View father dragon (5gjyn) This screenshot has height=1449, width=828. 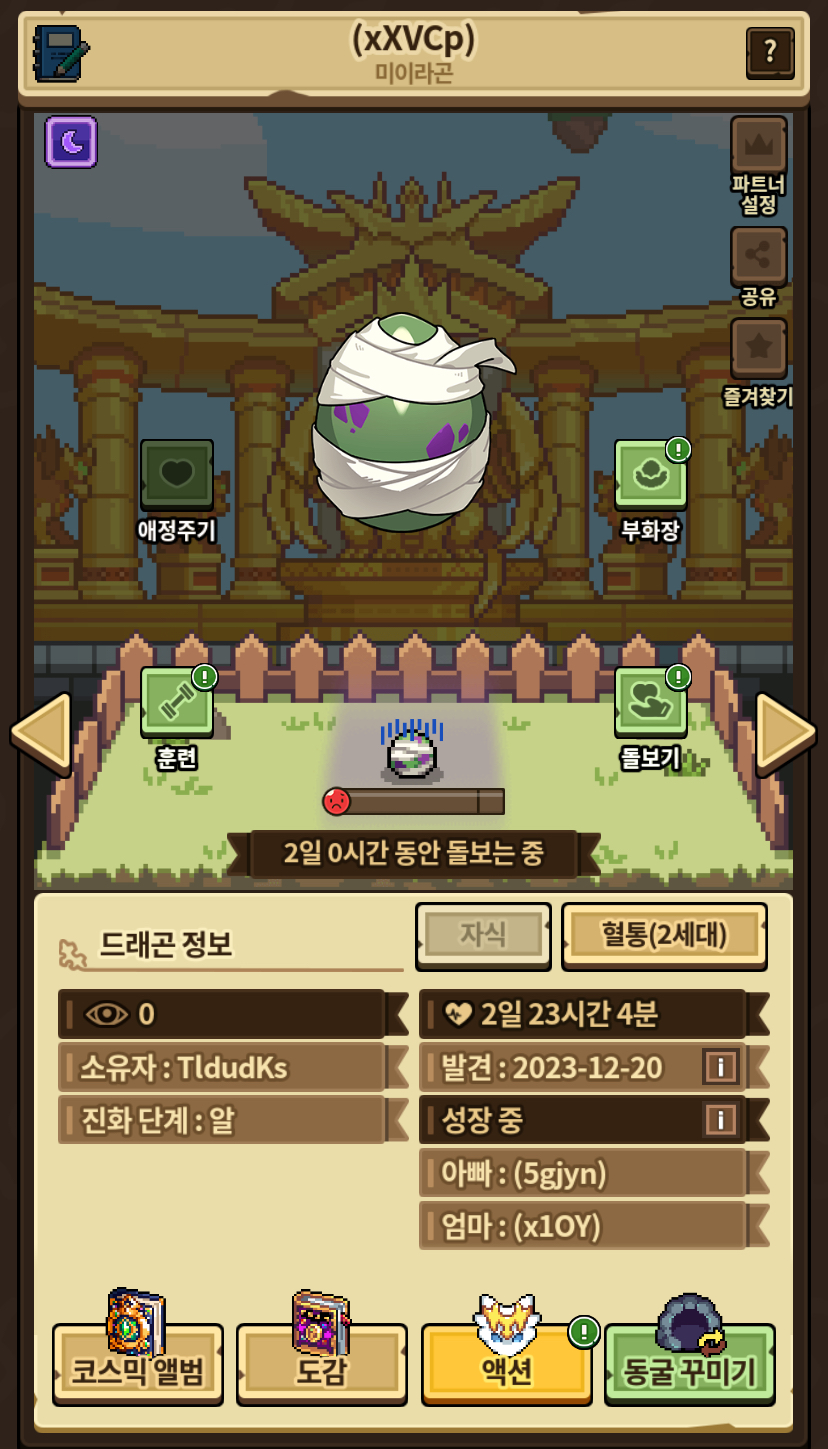point(582,1173)
